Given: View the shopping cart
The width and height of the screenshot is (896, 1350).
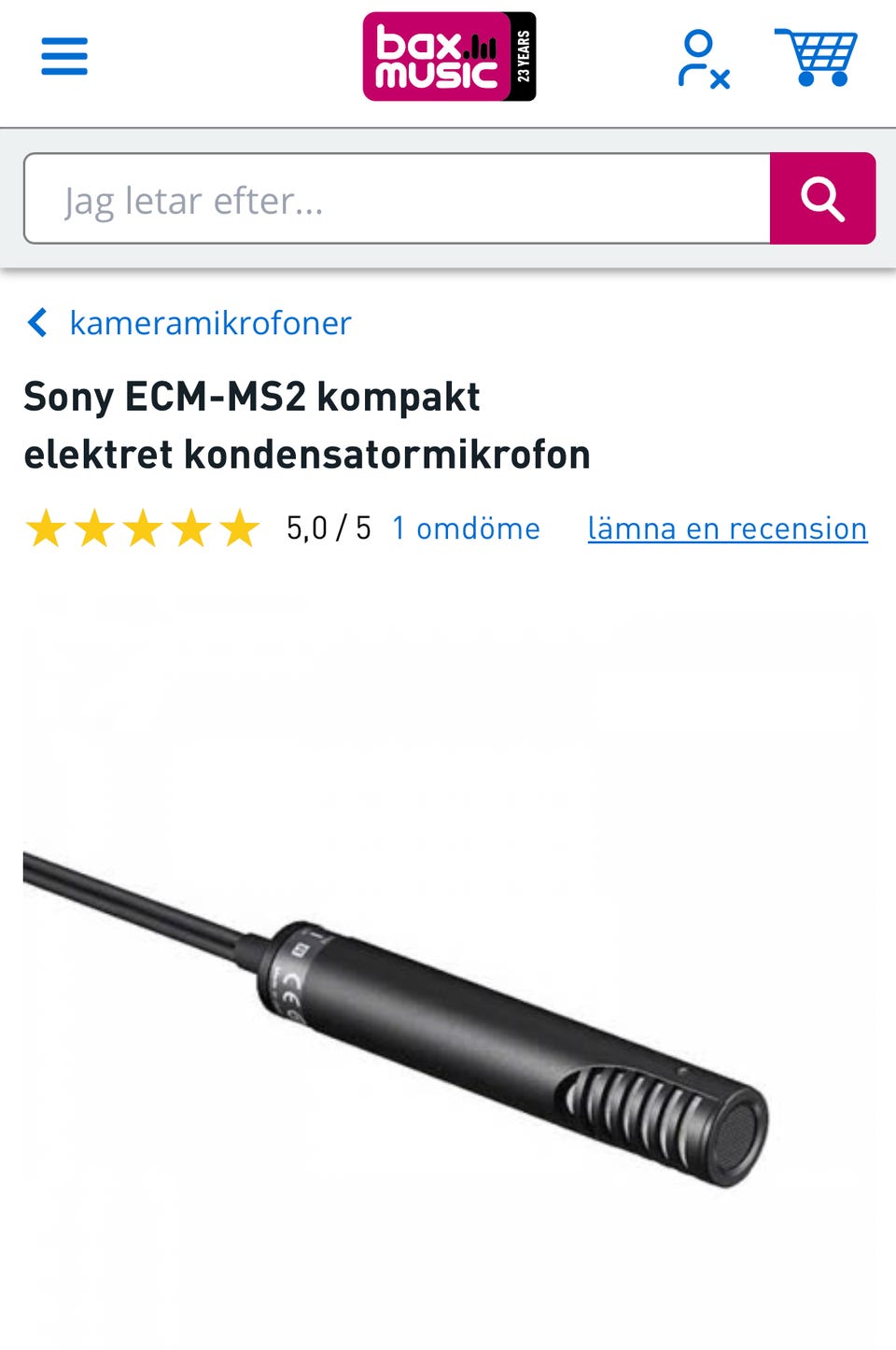Looking at the screenshot, I should tap(817, 57).
